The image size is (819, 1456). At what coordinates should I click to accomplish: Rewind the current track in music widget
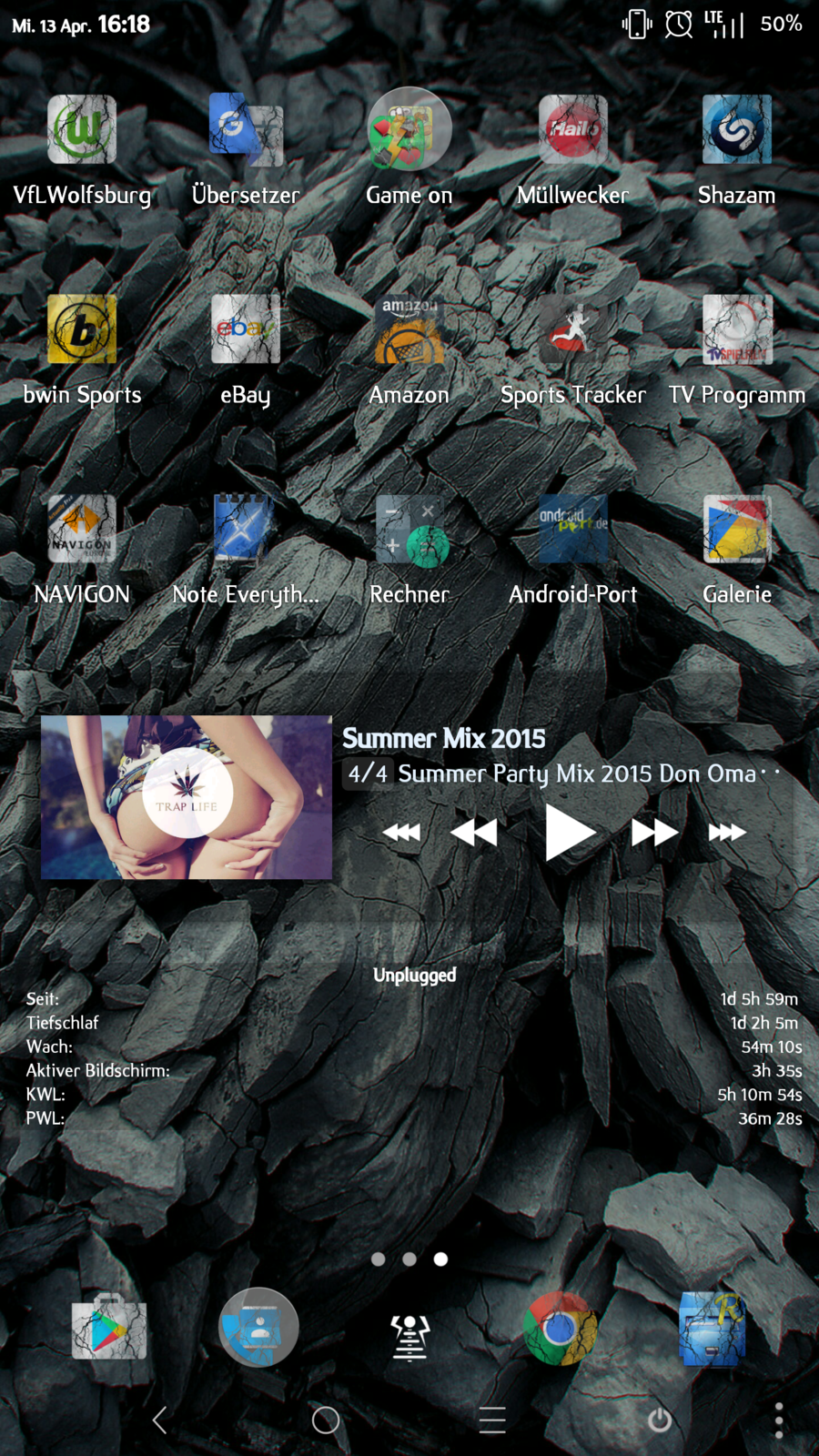(x=474, y=832)
